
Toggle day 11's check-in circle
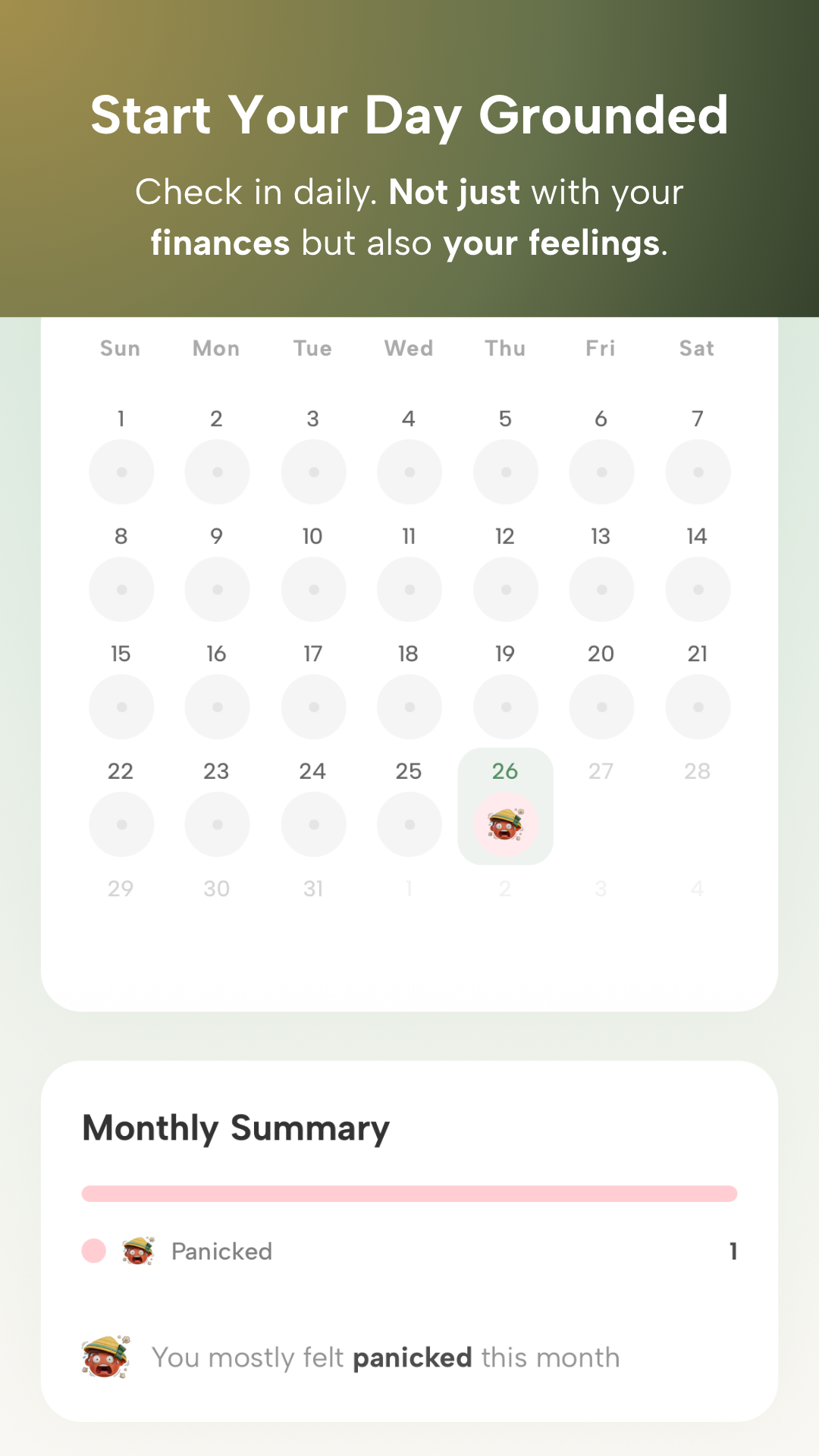pyautogui.click(x=409, y=589)
